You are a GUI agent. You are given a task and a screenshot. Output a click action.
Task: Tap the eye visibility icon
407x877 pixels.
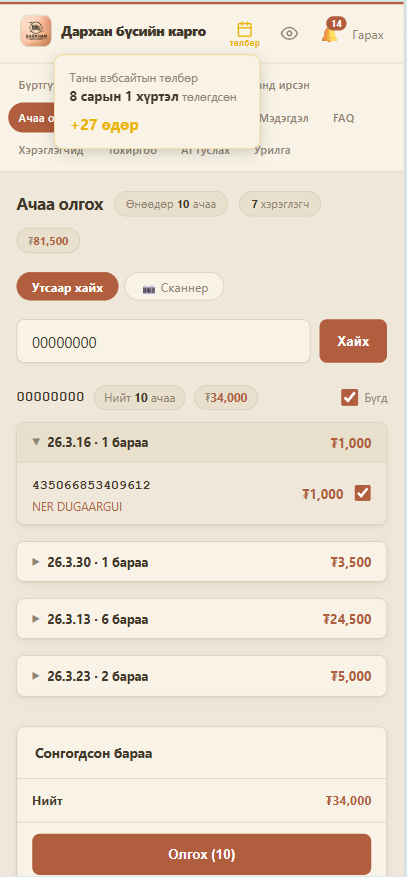click(x=289, y=34)
